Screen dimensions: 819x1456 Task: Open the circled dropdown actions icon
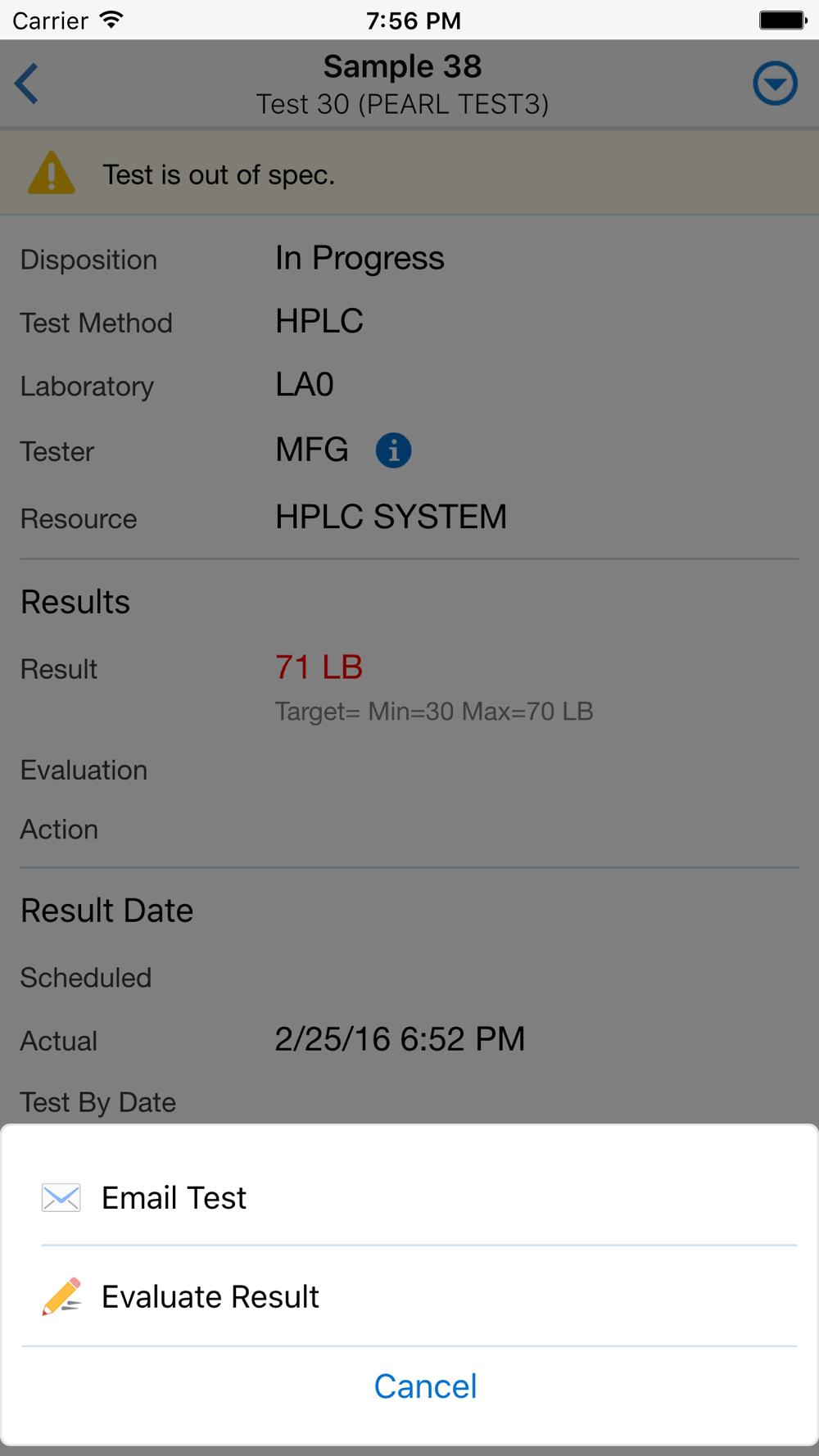(775, 84)
